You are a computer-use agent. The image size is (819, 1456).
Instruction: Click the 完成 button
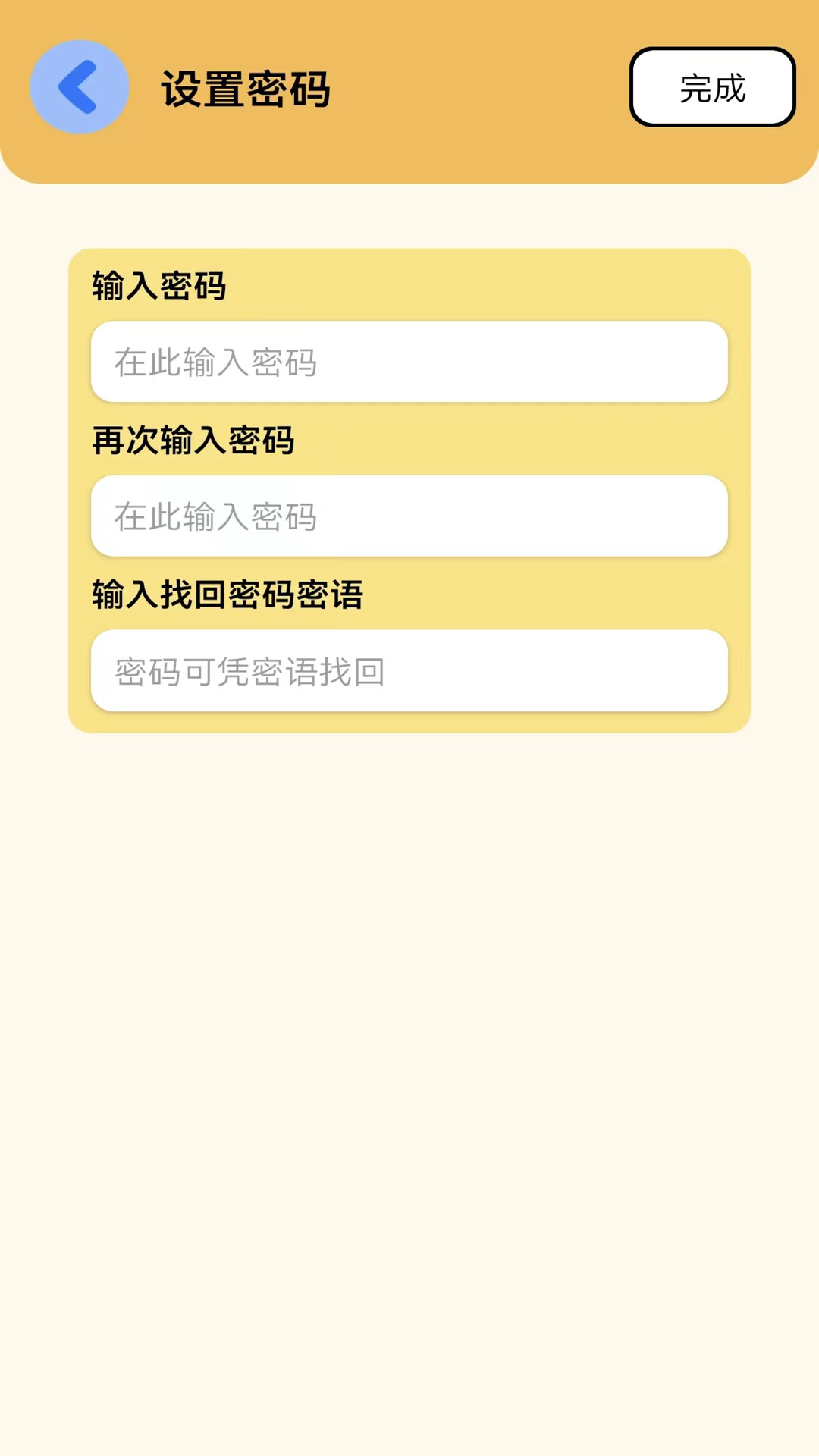pos(713,88)
